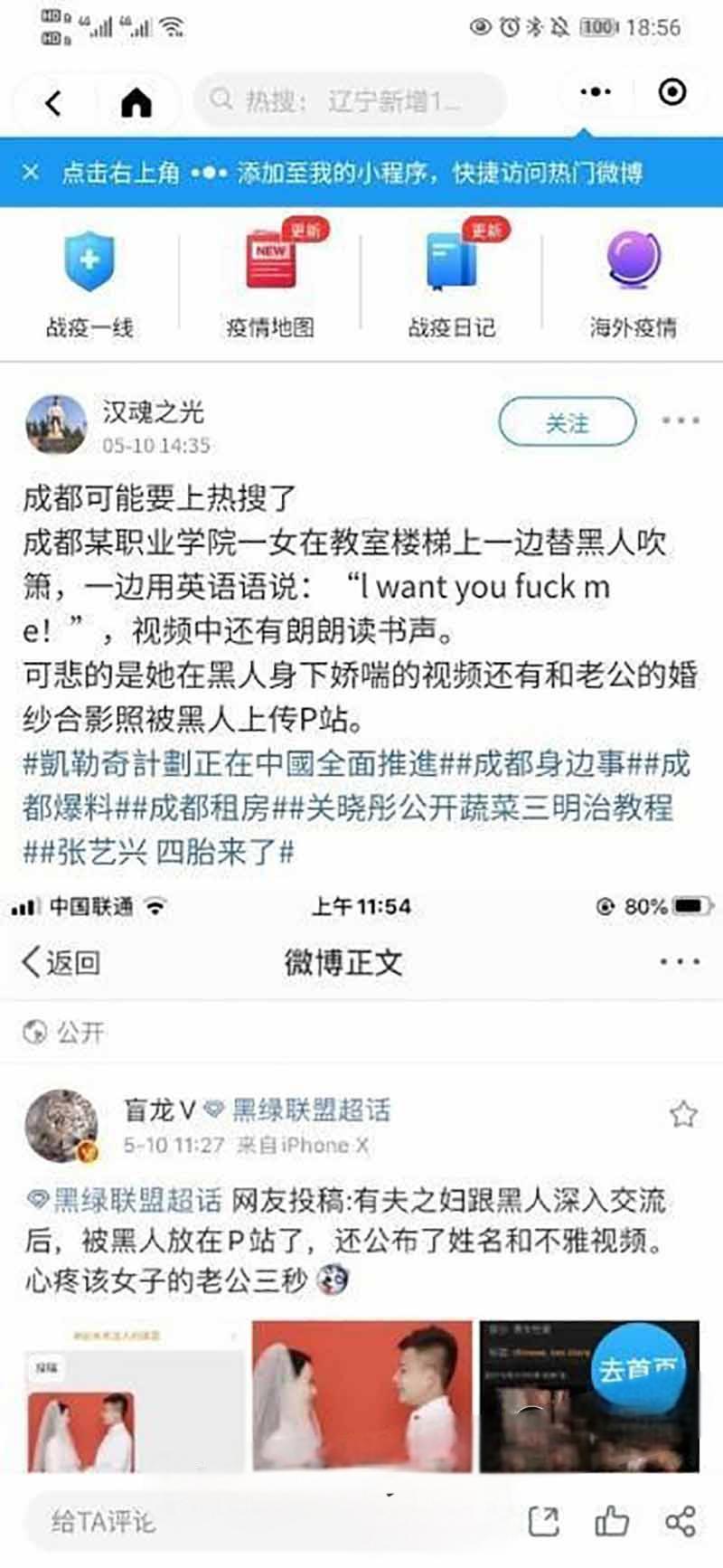The height and width of the screenshot is (1568, 723).
Task: Open the 热搜 search box
Action: click(350, 99)
